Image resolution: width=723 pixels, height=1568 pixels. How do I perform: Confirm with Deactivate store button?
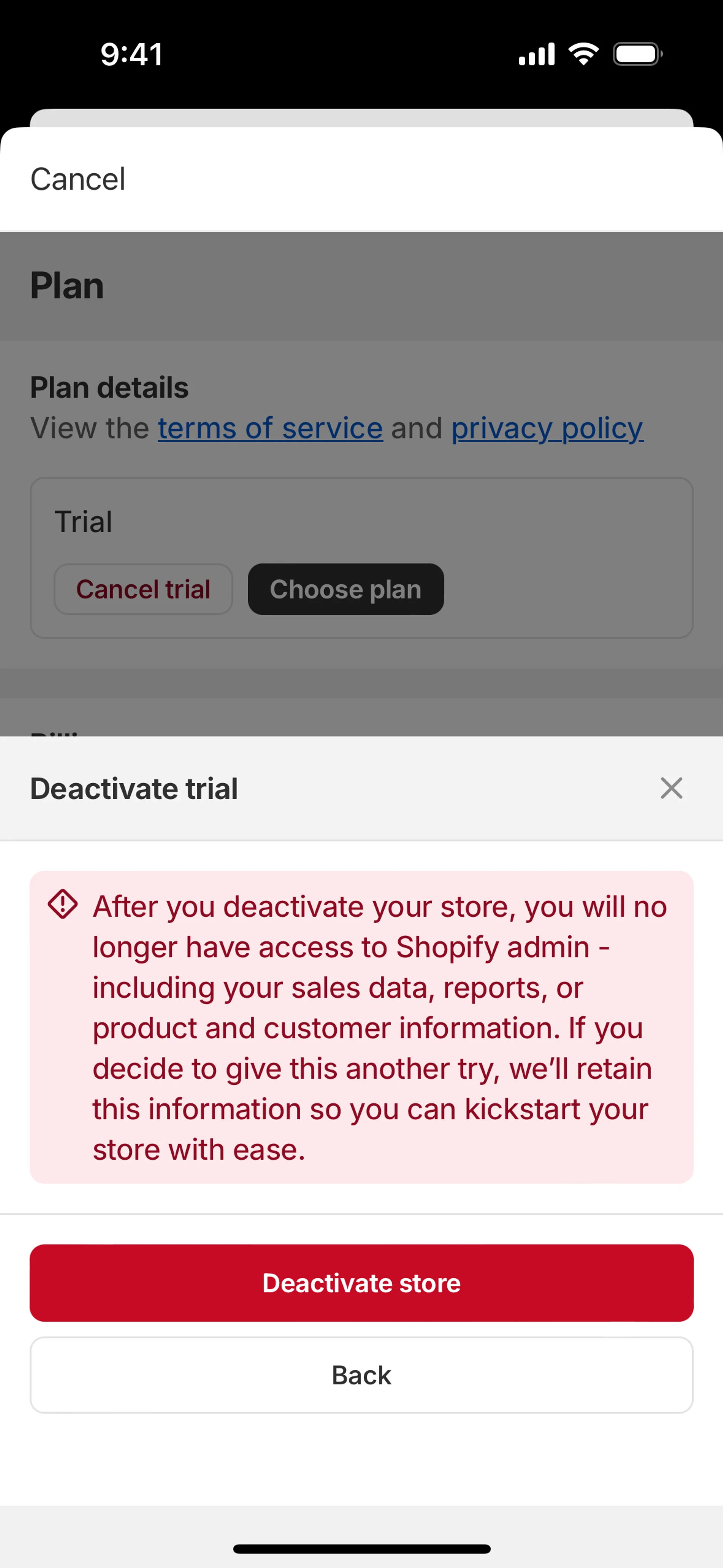pos(361,1283)
